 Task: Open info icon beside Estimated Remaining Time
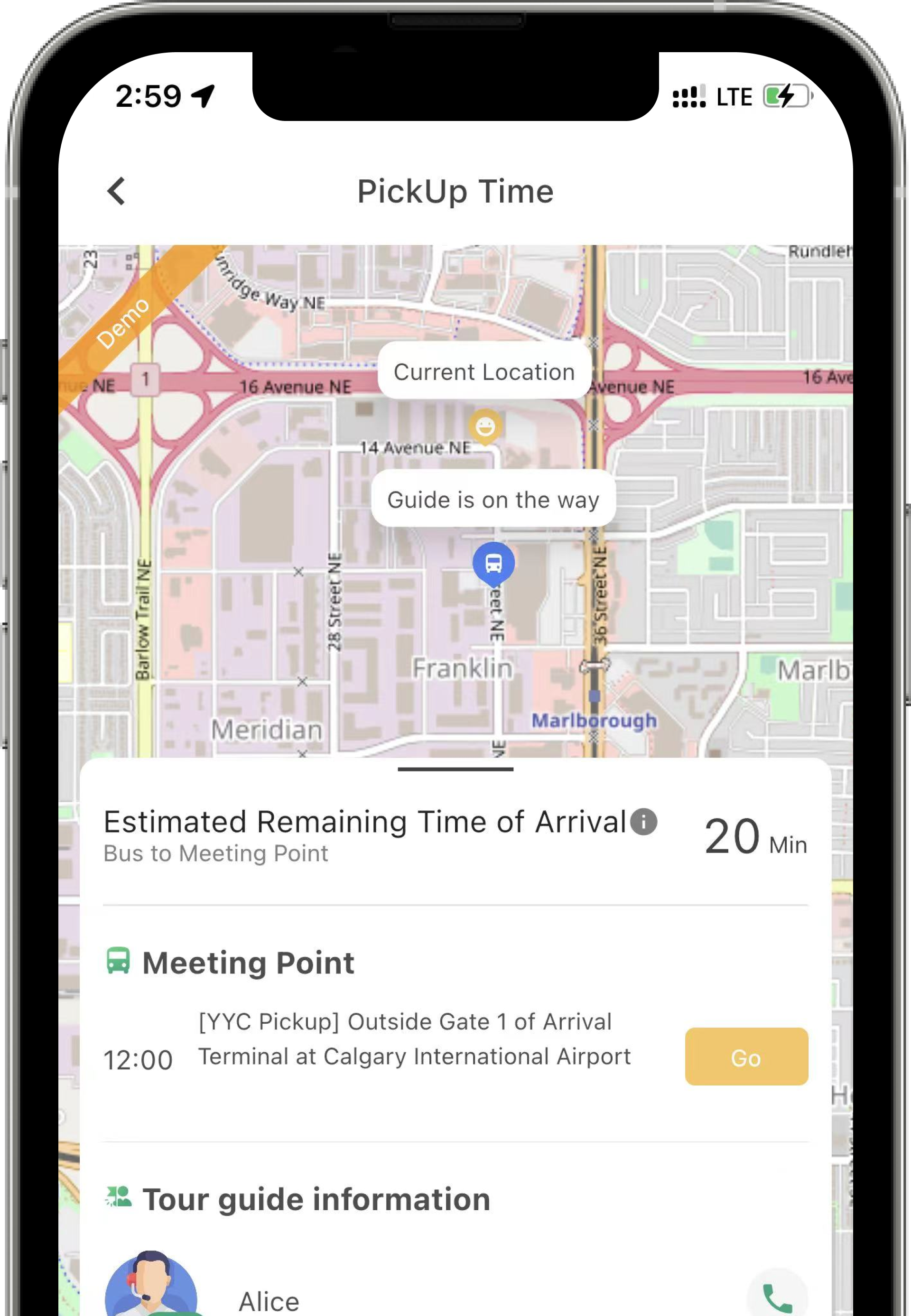[x=644, y=822]
